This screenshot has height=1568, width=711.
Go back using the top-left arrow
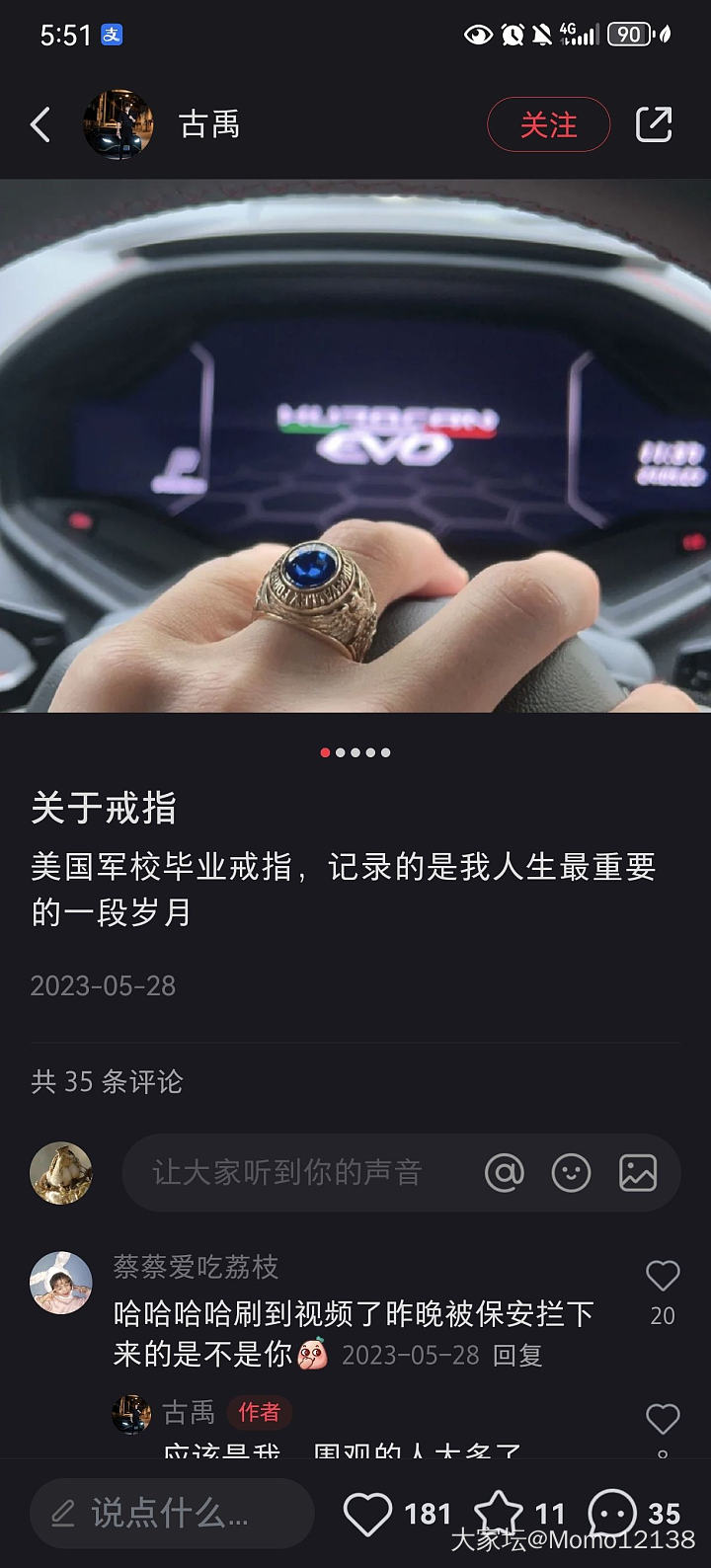(x=40, y=125)
